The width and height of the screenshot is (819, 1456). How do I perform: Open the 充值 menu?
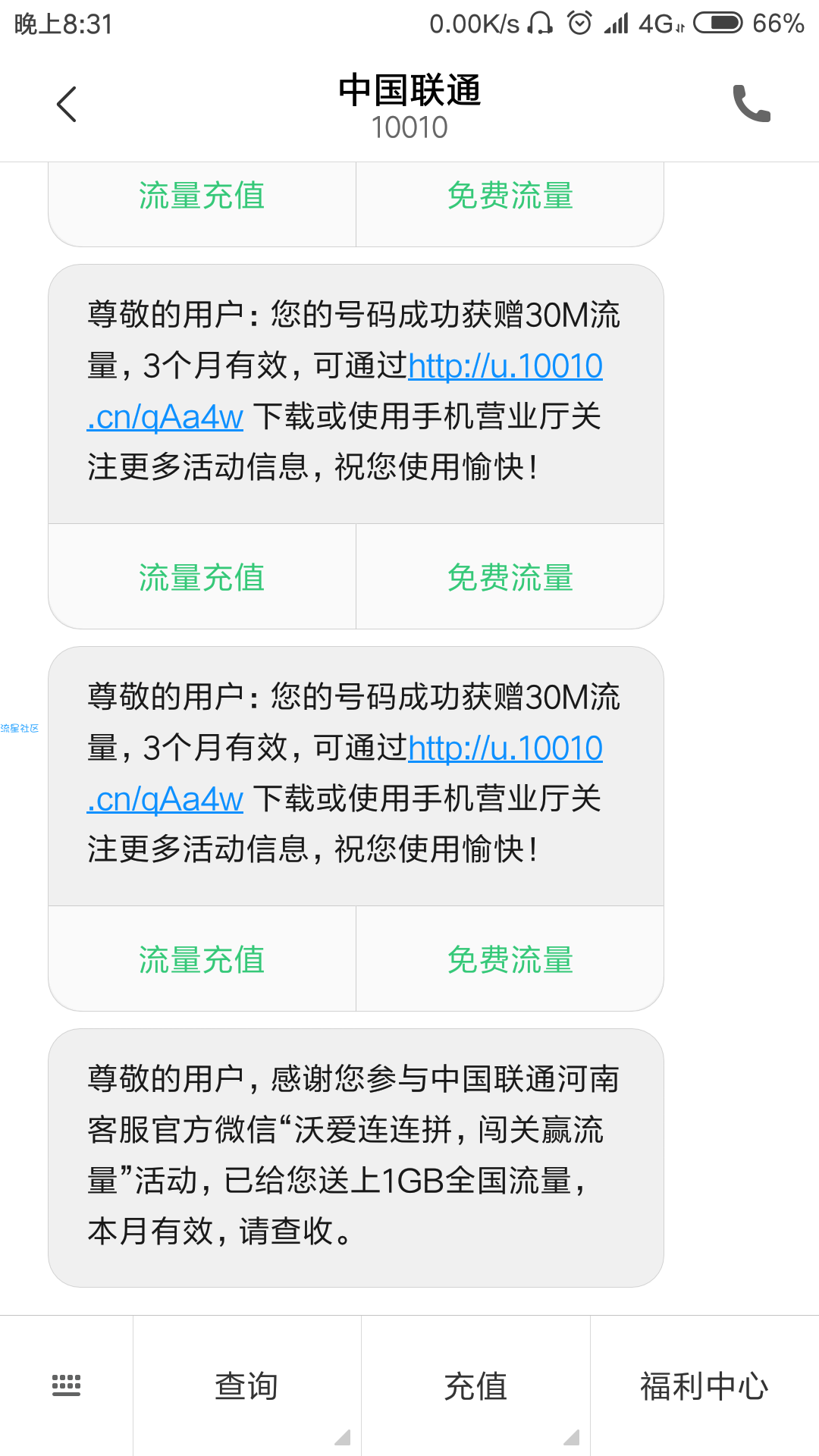475,1385
